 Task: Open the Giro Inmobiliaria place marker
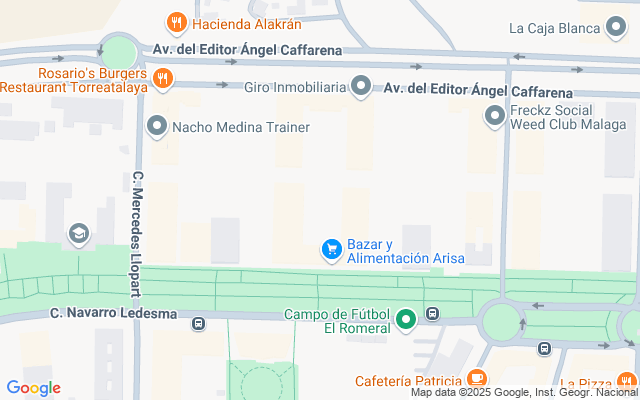[x=362, y=88]
